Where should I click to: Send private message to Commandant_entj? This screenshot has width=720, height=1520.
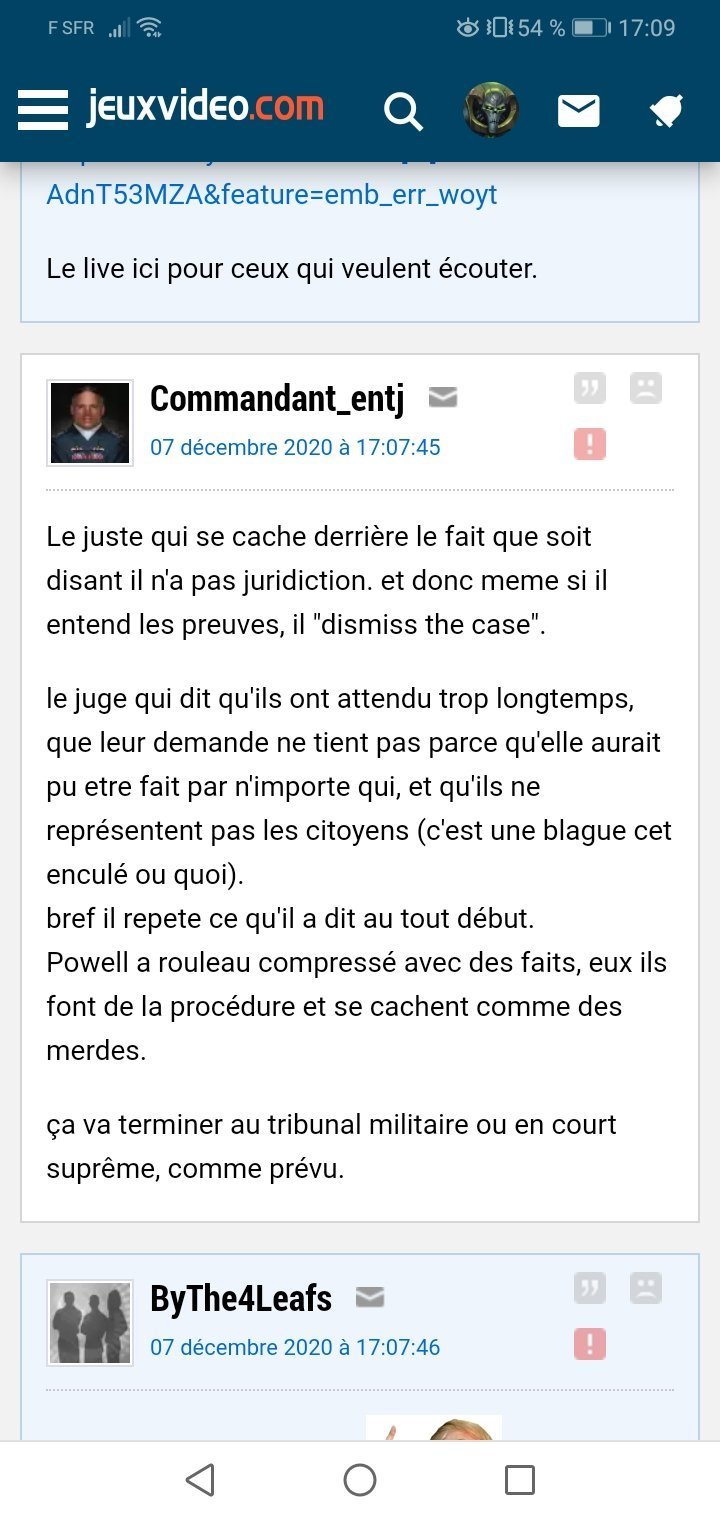[x=443, y=398]
